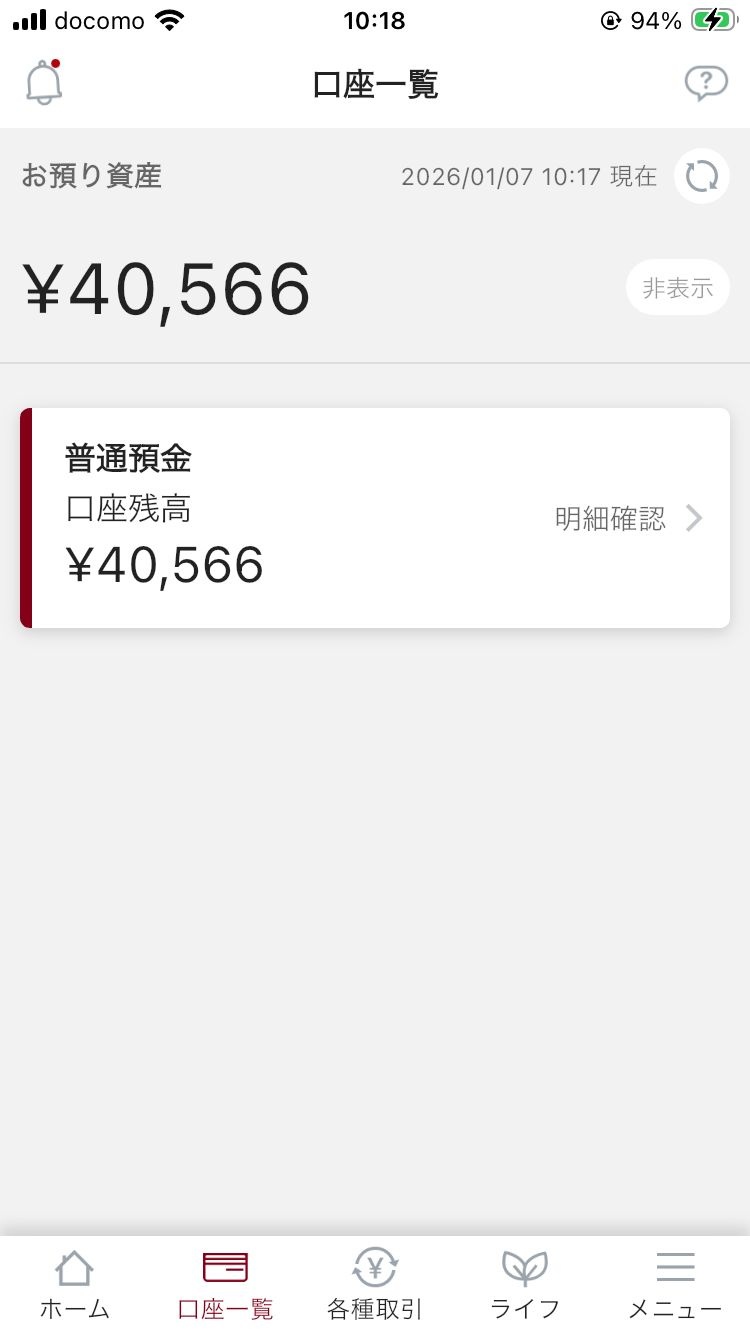
Task: Open the 普通預金 account card
Action: click(375, 518)
